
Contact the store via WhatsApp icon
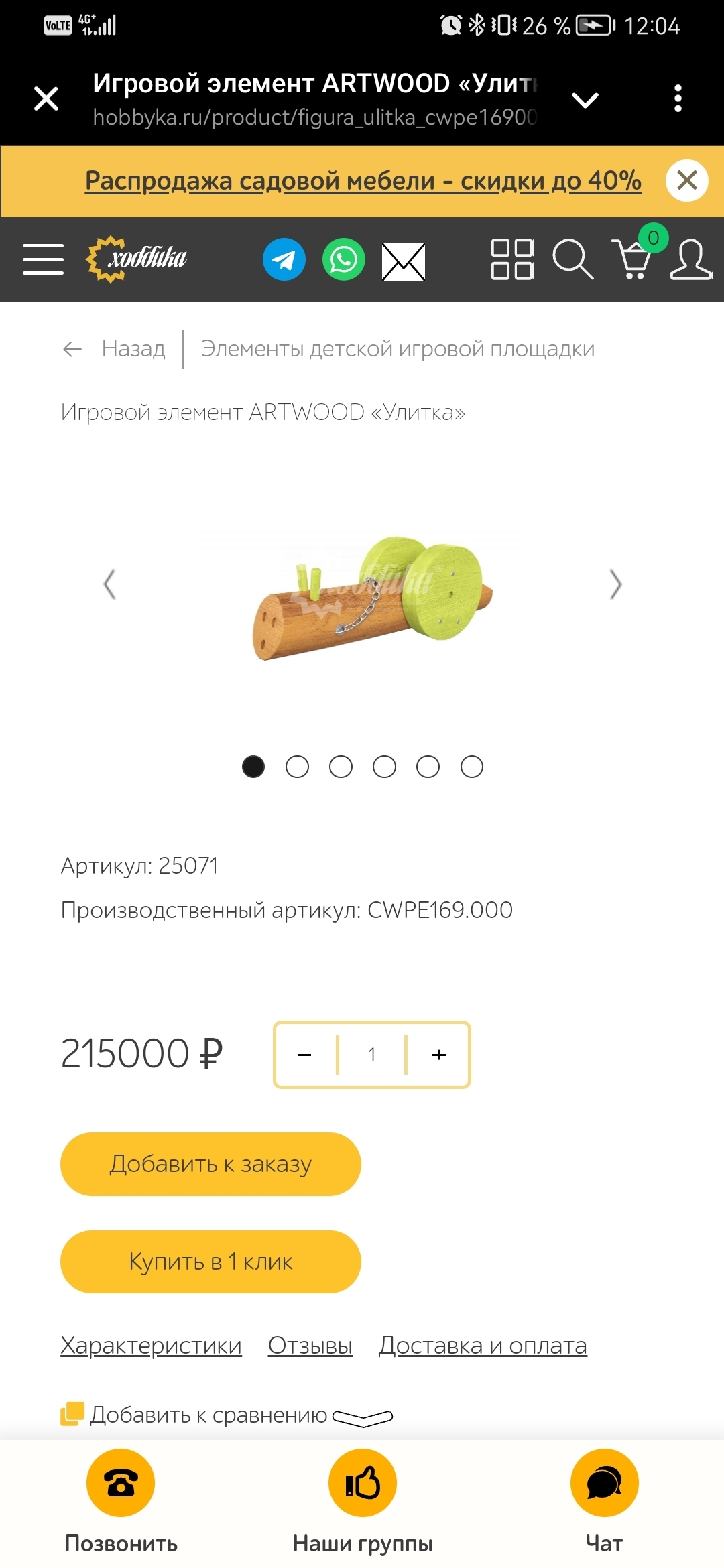point(344,259)
